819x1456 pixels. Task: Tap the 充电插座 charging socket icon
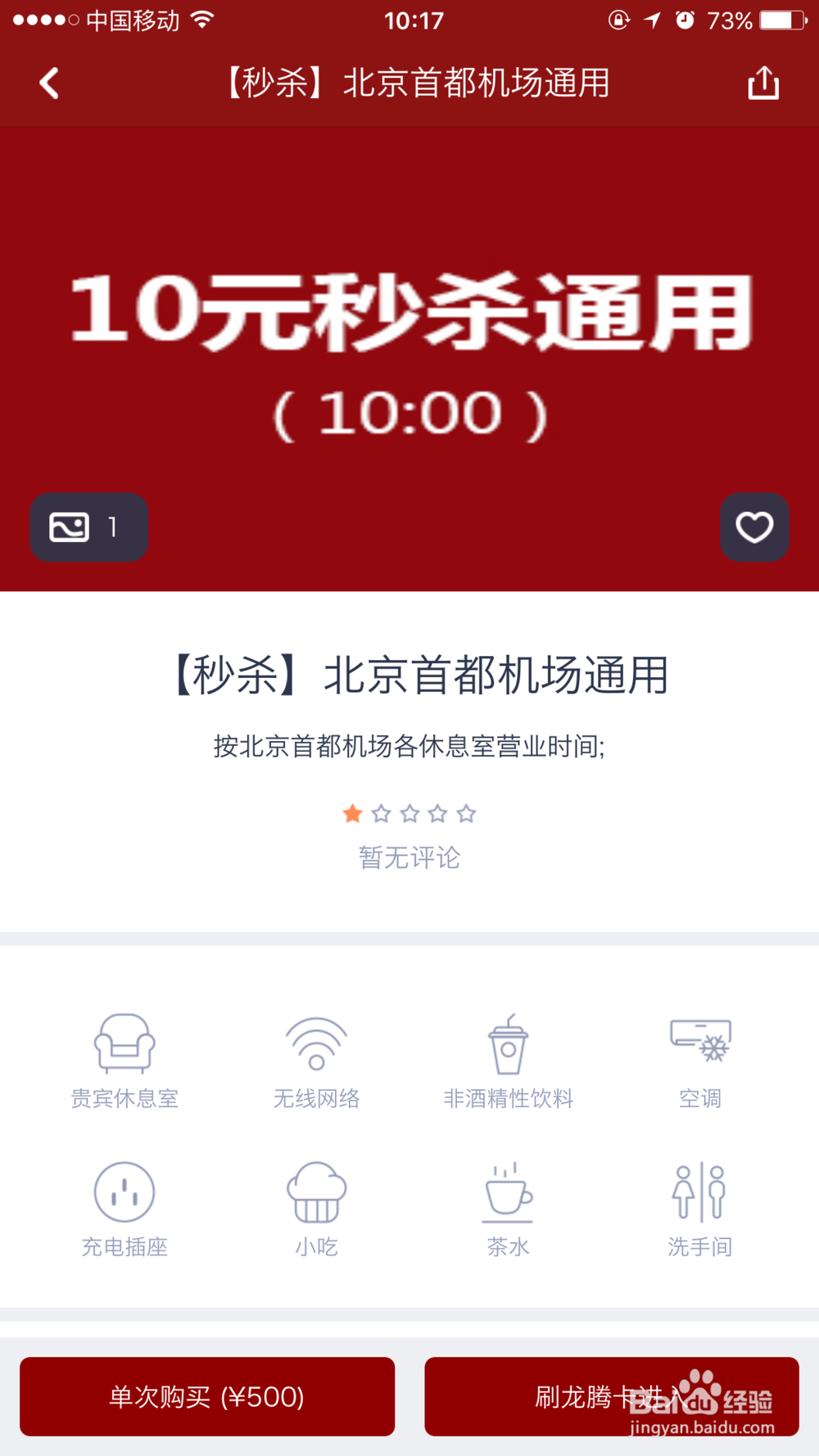pyautogui.click(x=124, y=1193)
